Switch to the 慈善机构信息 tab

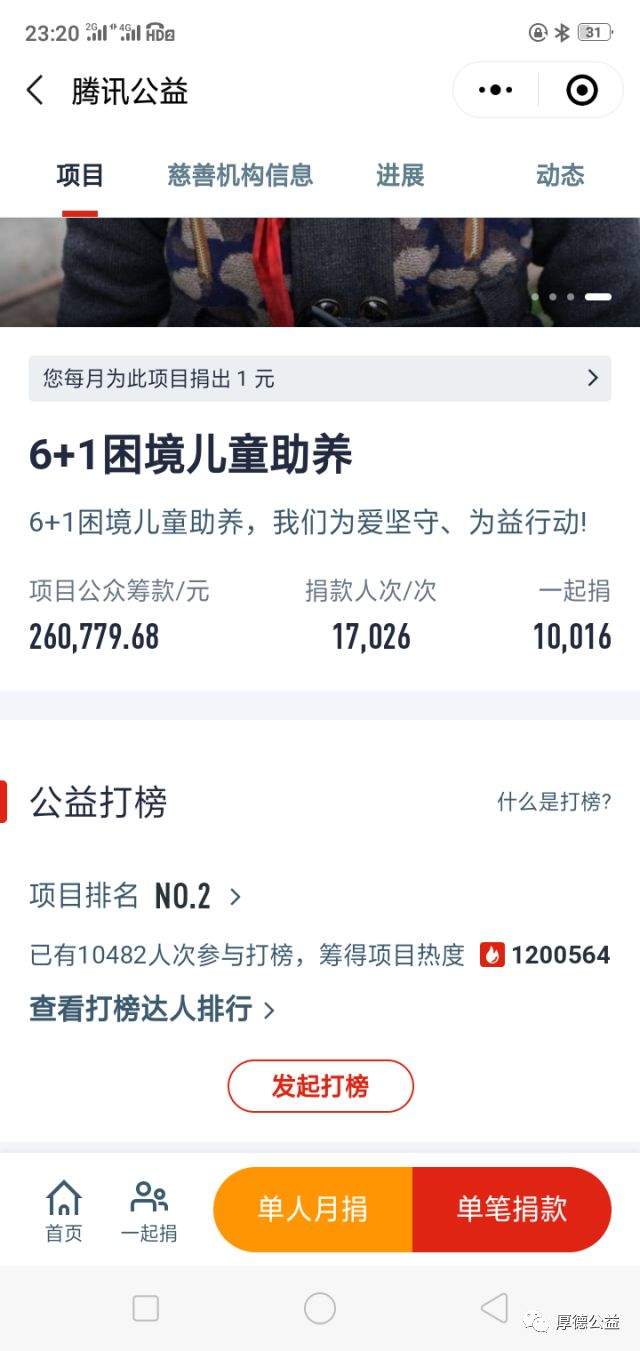click(240, 176)
